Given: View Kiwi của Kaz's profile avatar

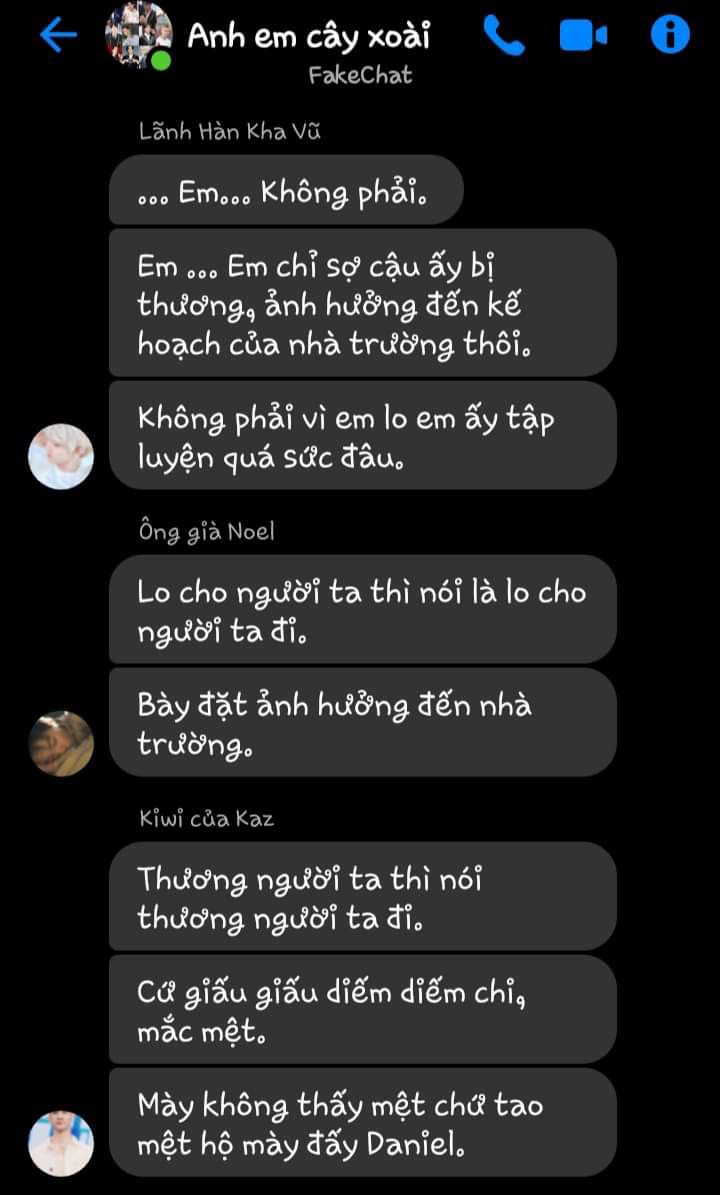Looking at the screenshot, I should point(61,1143).
